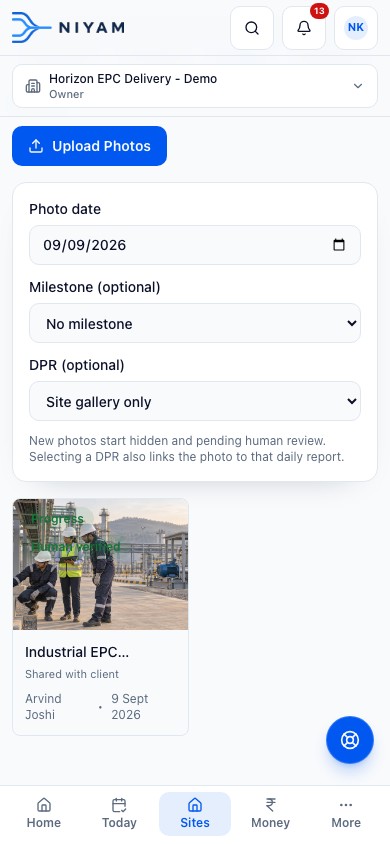Open the Photo date picker field
Image resolution: width=390 pixels, height=844 pixels.
point(195,245)
